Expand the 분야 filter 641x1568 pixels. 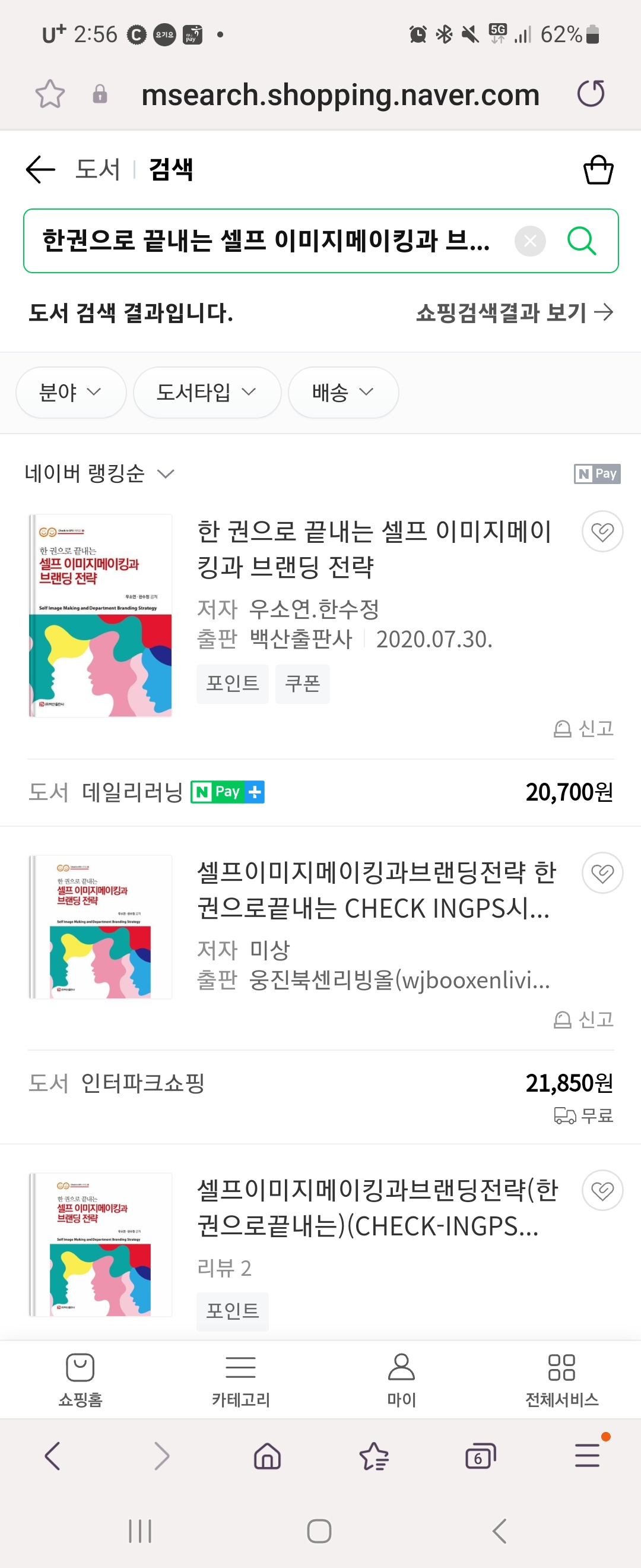pos(71,393)
